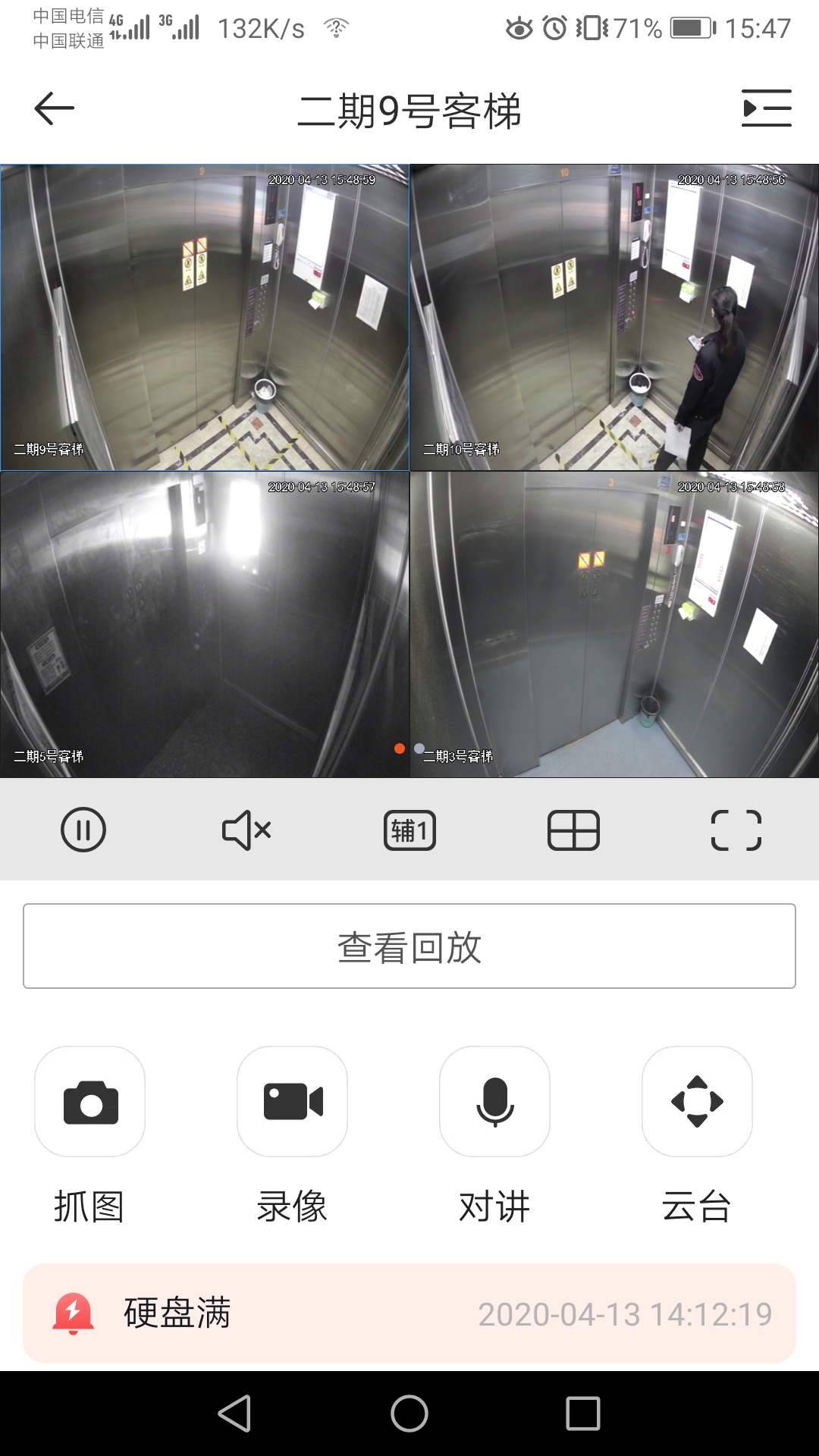The height and width of the screenshot is (1456, 819).
Task: Tap the system home button
Action: (409, 1414)
